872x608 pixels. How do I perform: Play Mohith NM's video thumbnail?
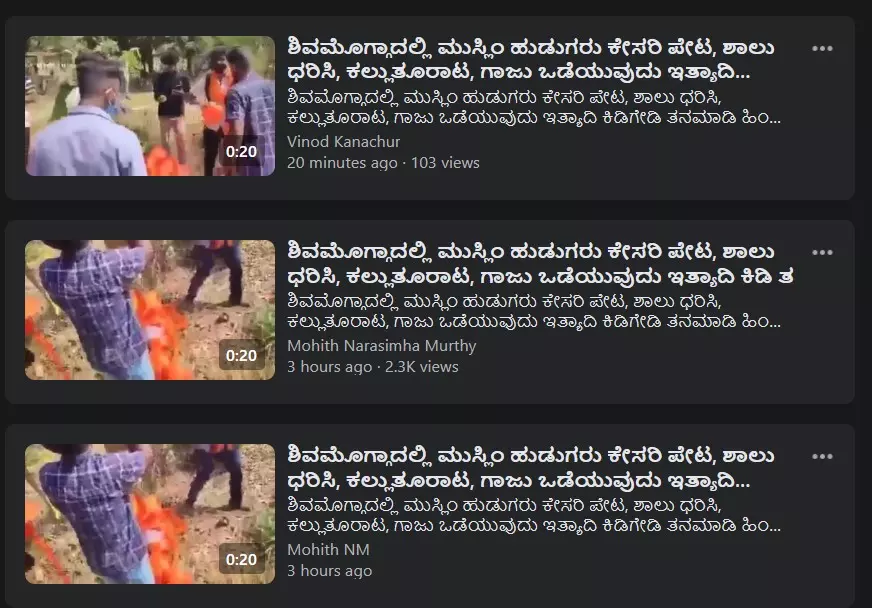click(150, 514)
